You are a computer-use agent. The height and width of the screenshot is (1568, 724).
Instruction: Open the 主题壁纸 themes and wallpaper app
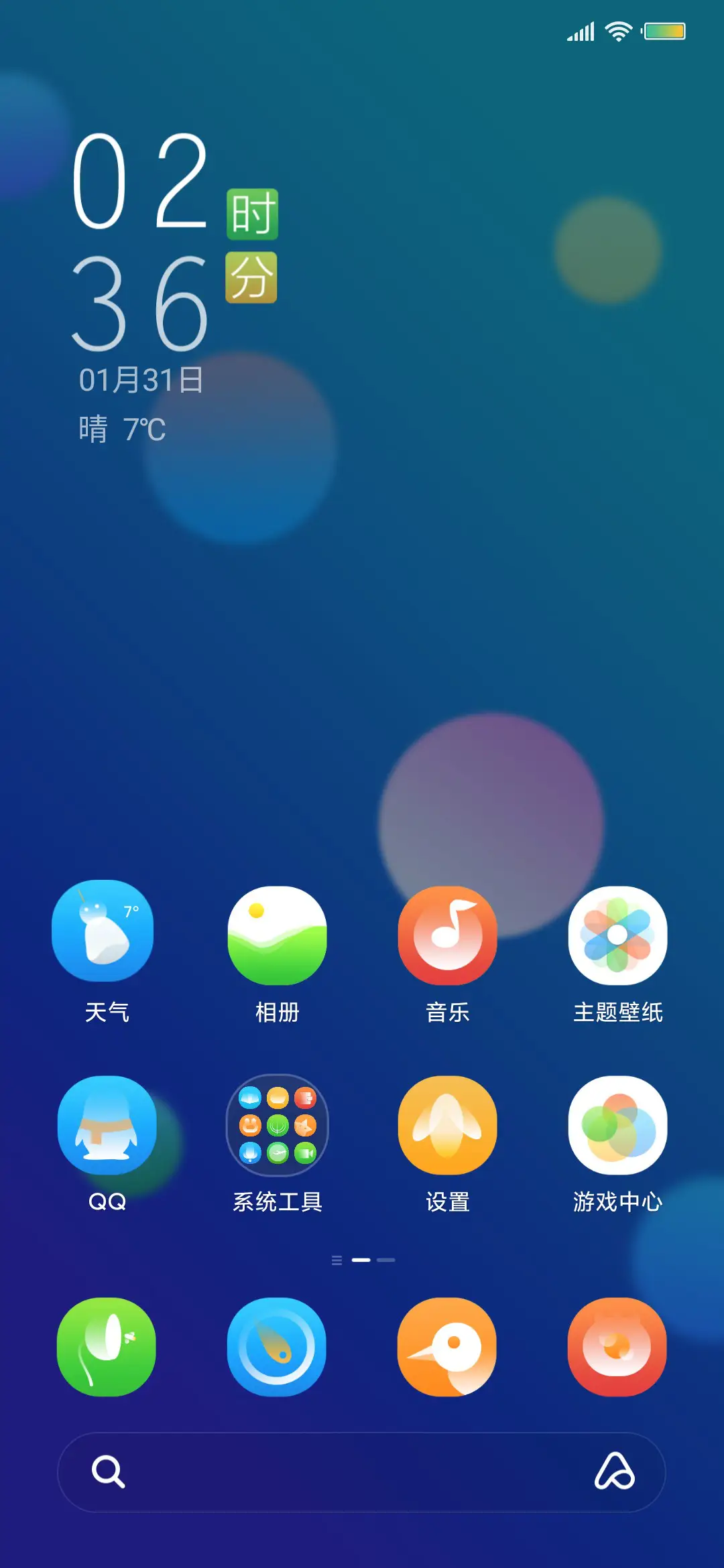tap(617, 935)
